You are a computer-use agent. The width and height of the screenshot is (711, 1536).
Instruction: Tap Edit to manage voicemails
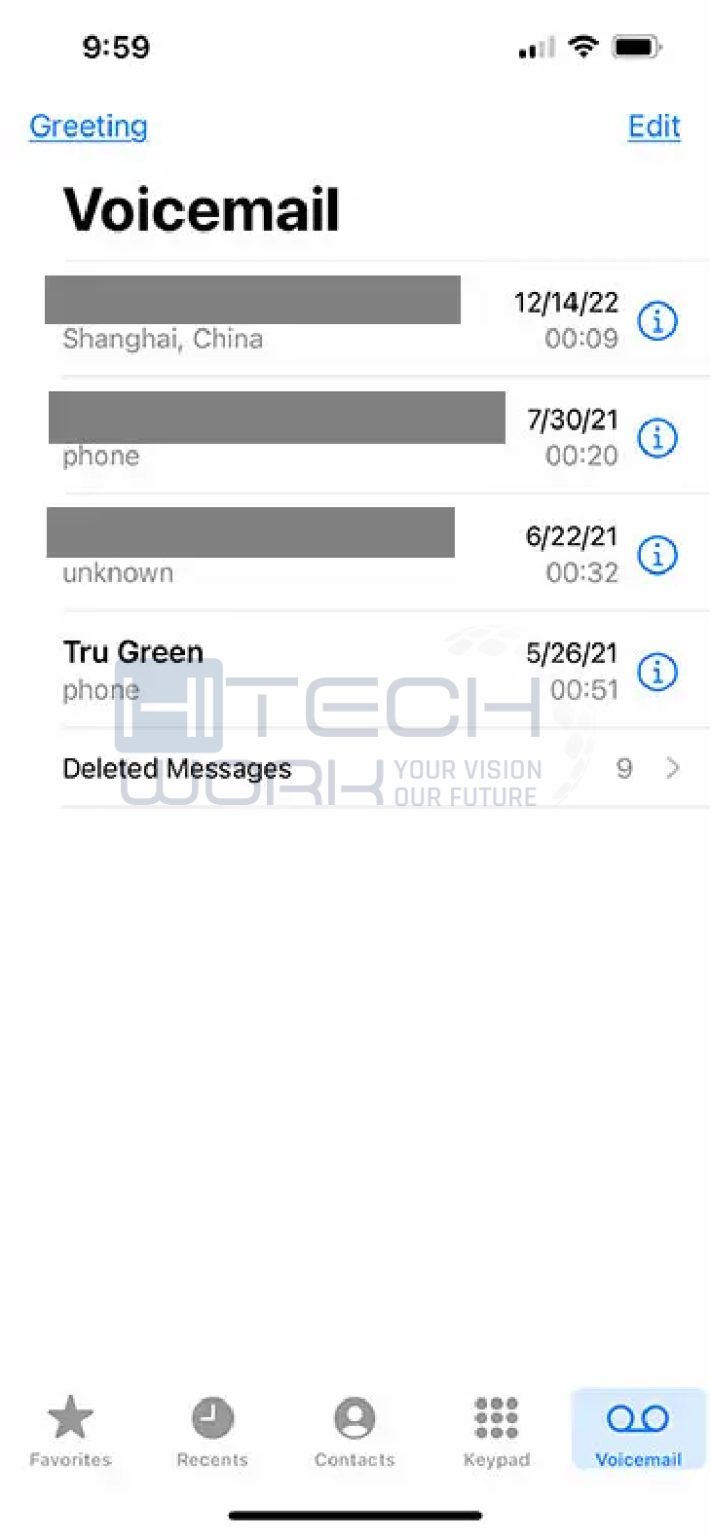click(x=654, y=127)
